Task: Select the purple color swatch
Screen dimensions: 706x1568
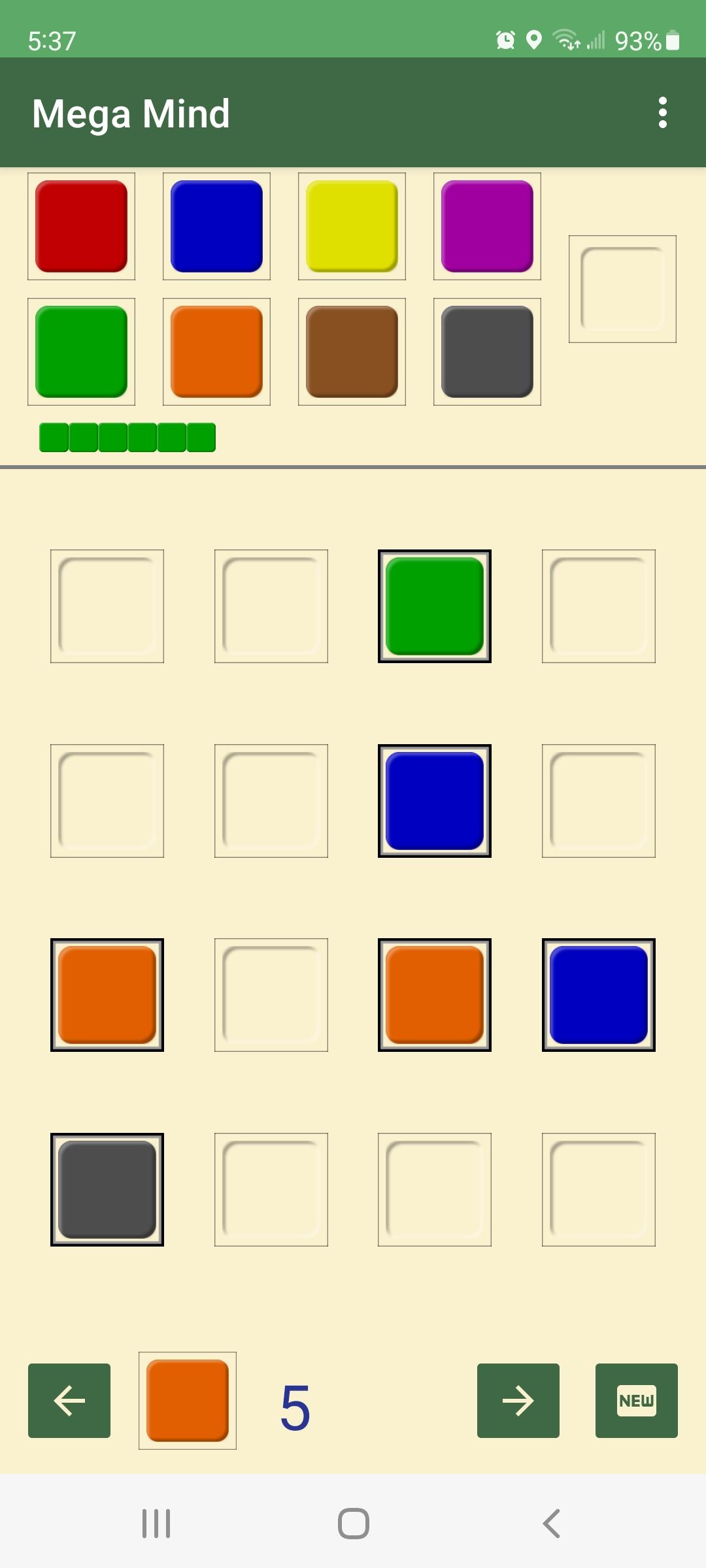Action: 487,226
